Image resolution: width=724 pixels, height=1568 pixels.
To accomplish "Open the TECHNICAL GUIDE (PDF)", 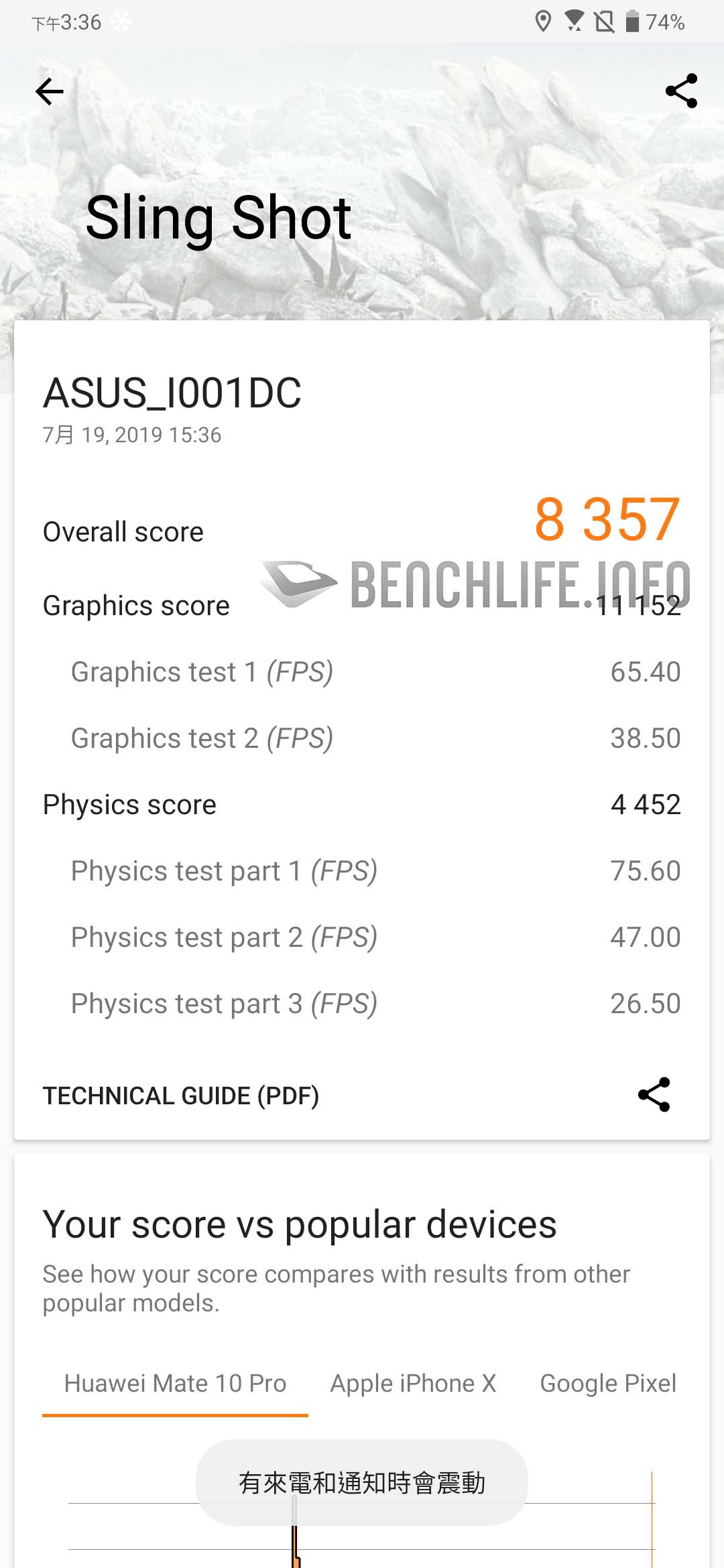I will pos(181,1096).
